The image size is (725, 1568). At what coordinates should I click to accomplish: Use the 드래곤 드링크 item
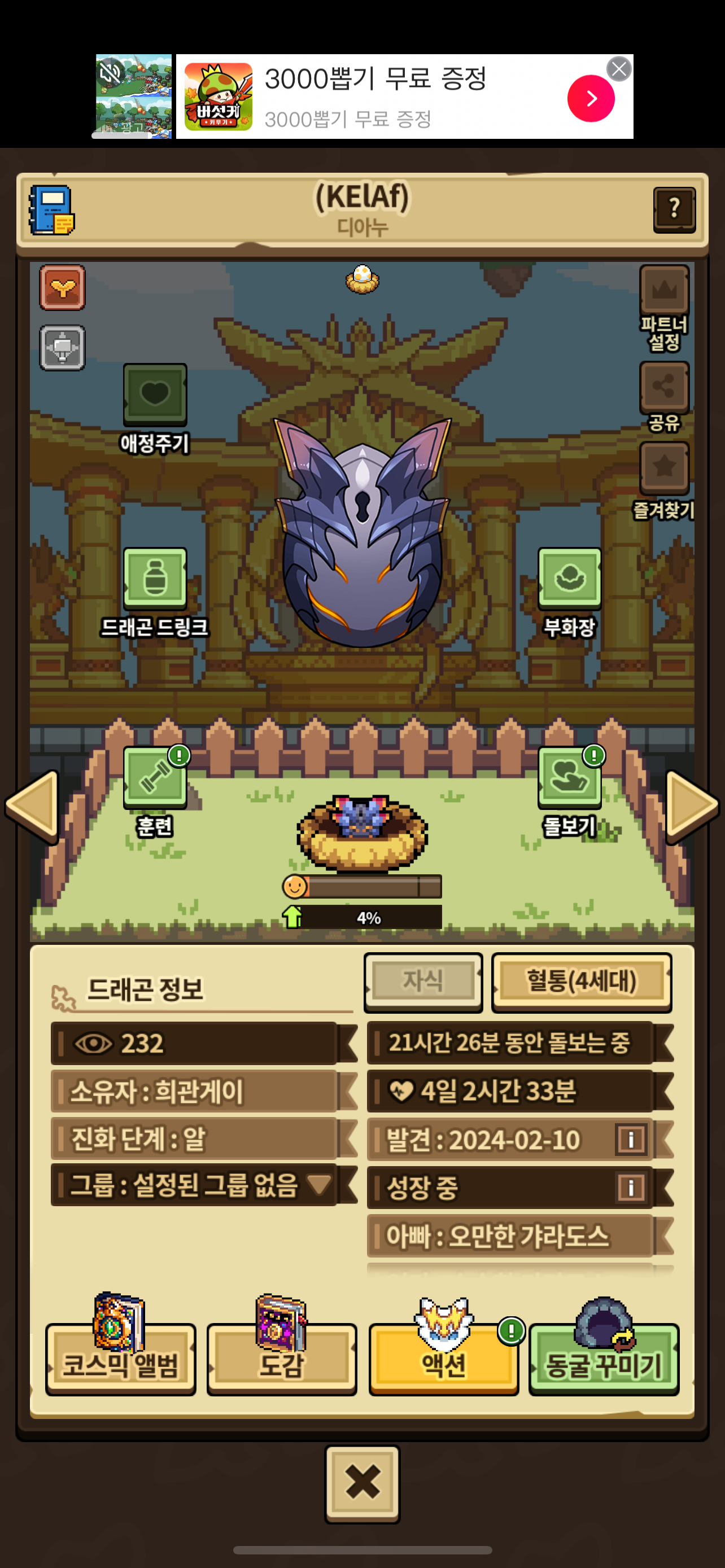coord(155,578)
